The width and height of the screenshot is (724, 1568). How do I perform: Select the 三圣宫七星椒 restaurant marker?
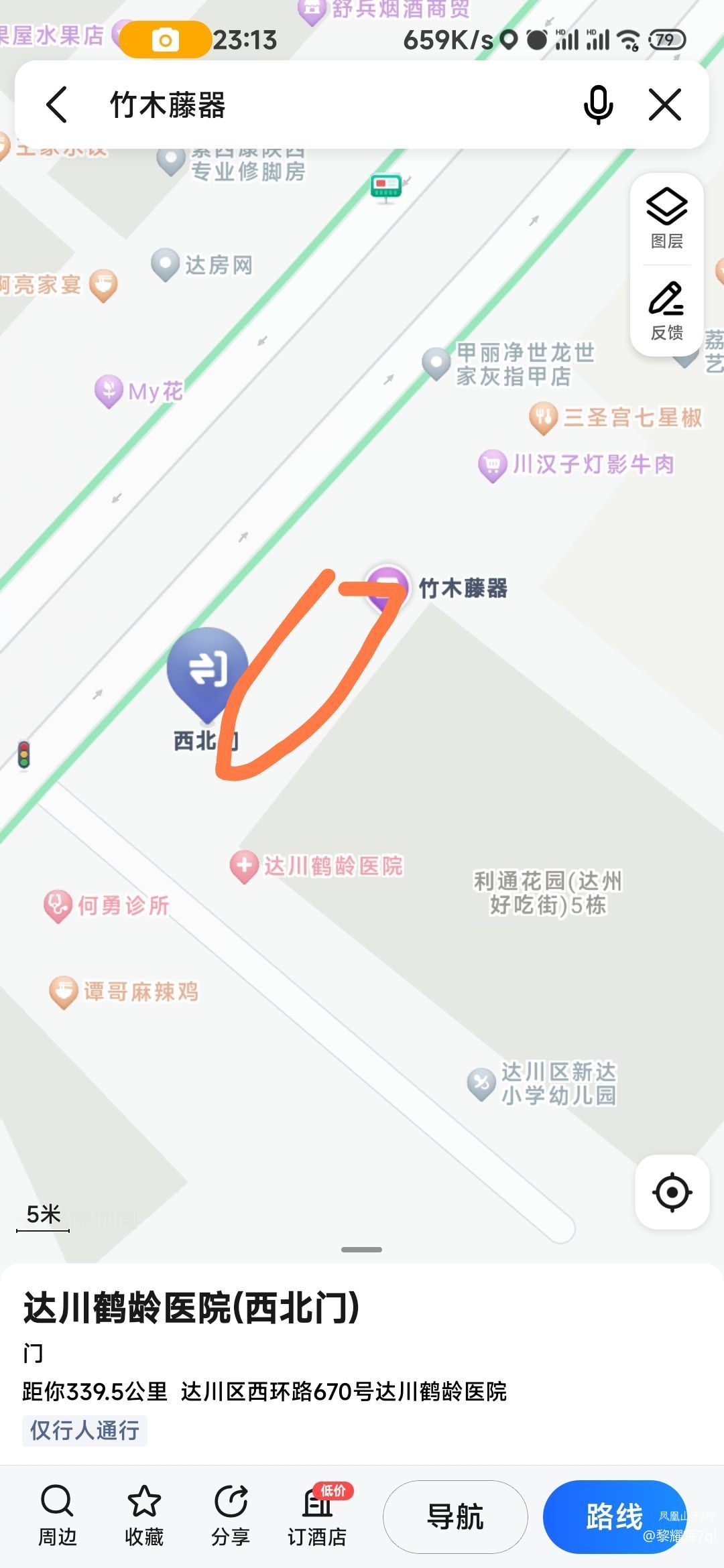544,417
